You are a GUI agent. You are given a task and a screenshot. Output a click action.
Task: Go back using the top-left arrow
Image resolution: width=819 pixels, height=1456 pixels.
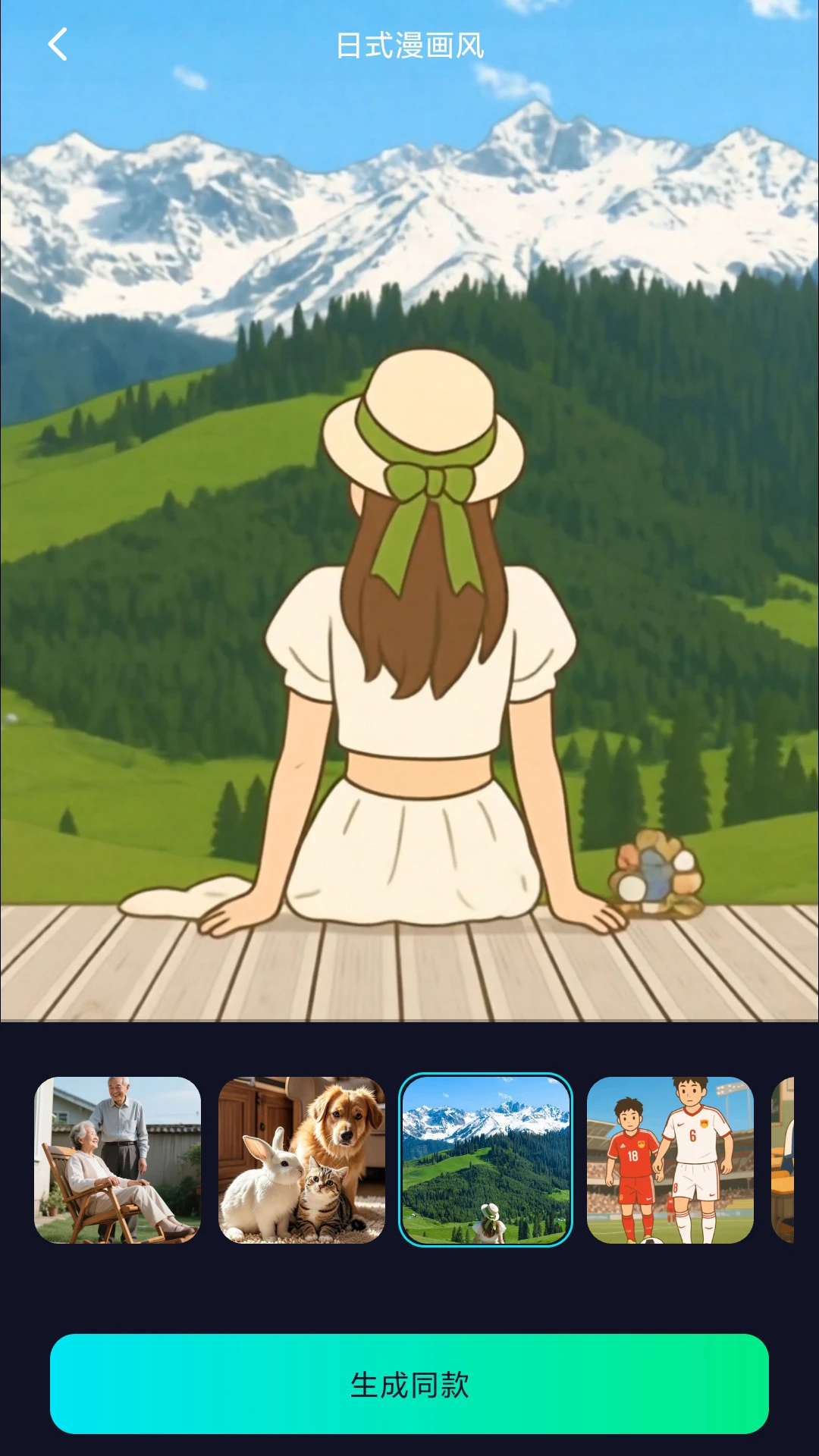pyautogui.click(x=58, y=45)
